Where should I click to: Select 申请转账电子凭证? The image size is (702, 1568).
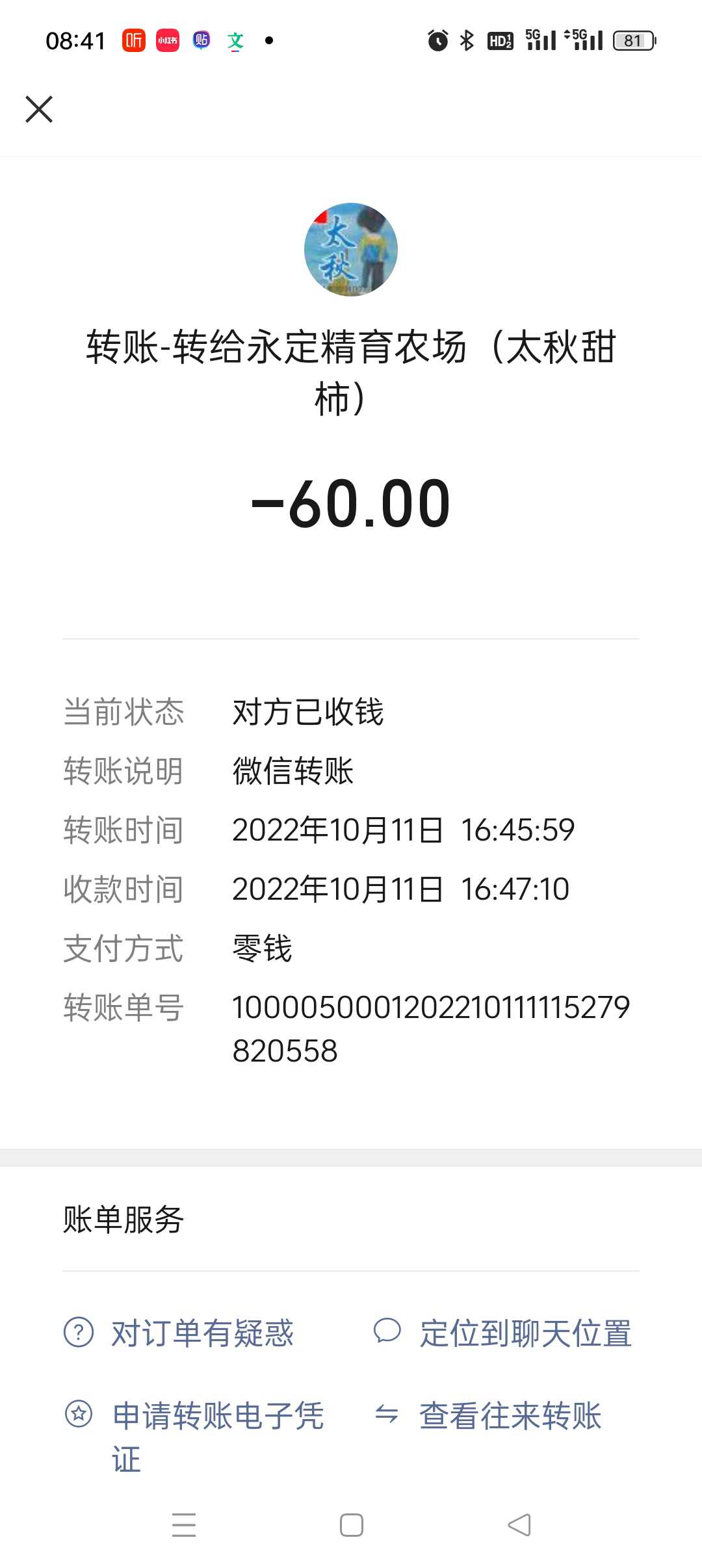194,1437
